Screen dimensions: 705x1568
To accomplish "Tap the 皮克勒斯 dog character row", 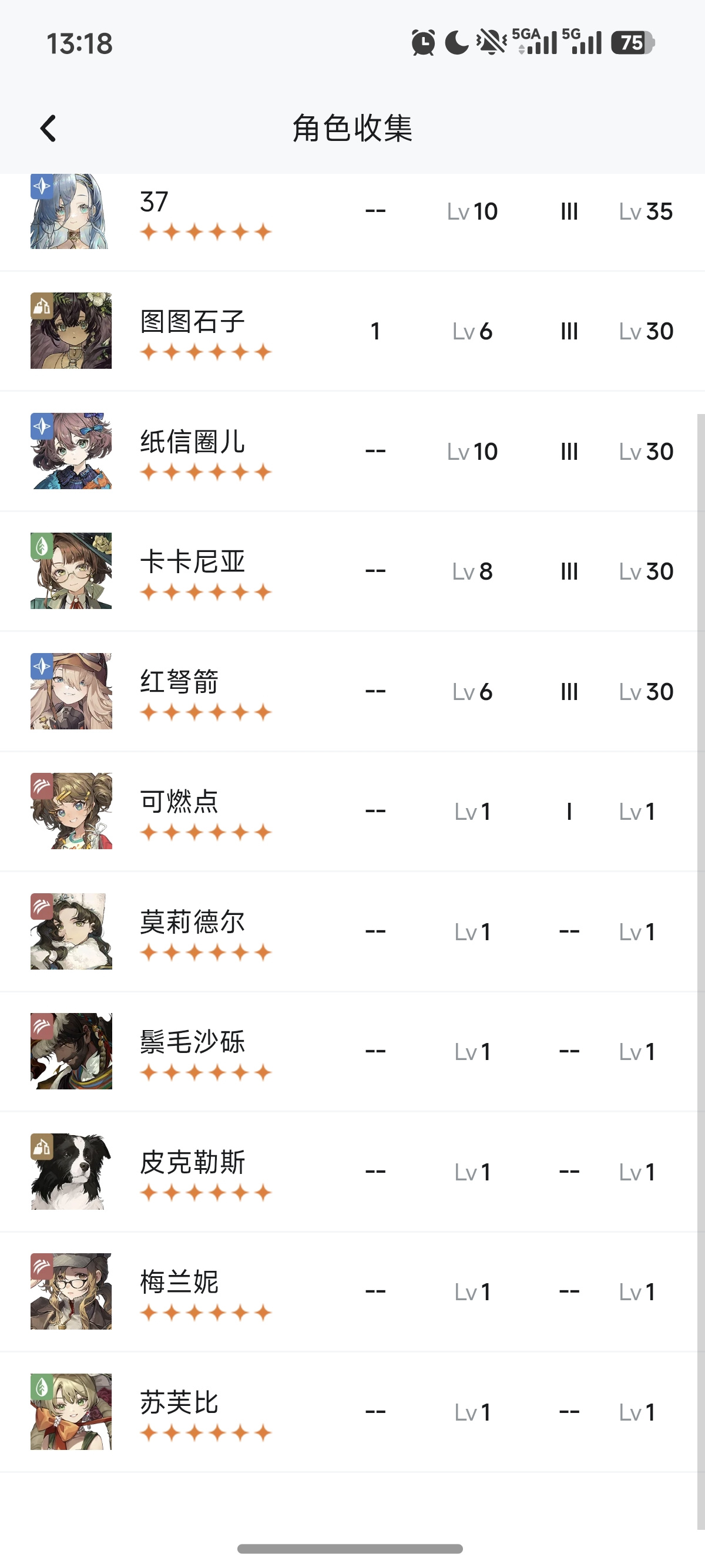I will tap(352, 1172).
